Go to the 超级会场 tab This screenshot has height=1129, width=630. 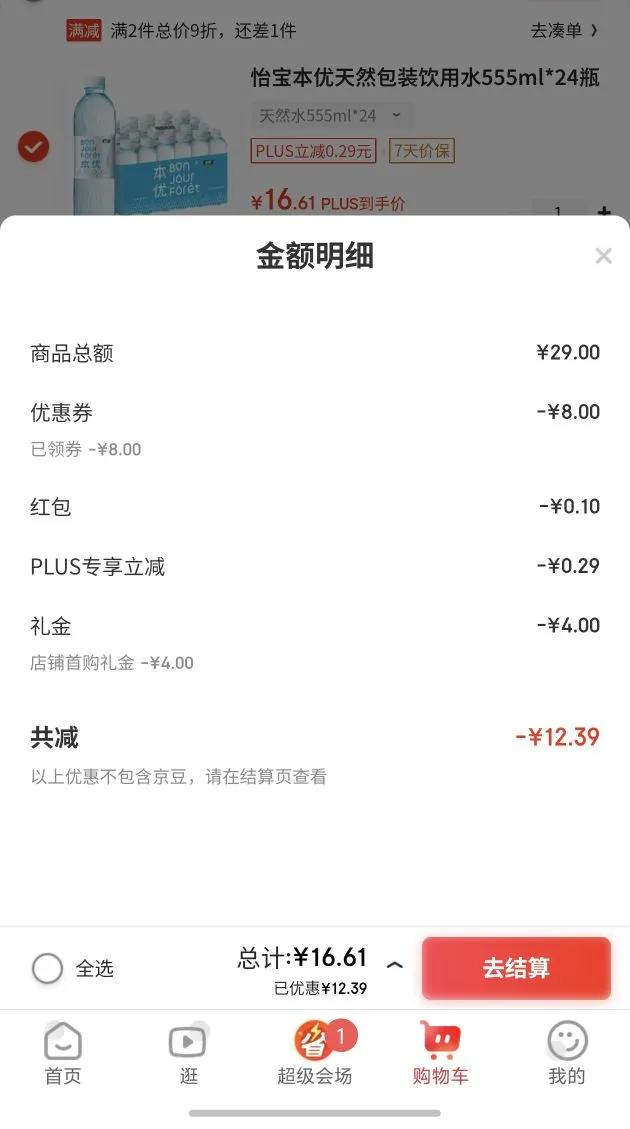pyautogui.click(x=315, y=1054)
